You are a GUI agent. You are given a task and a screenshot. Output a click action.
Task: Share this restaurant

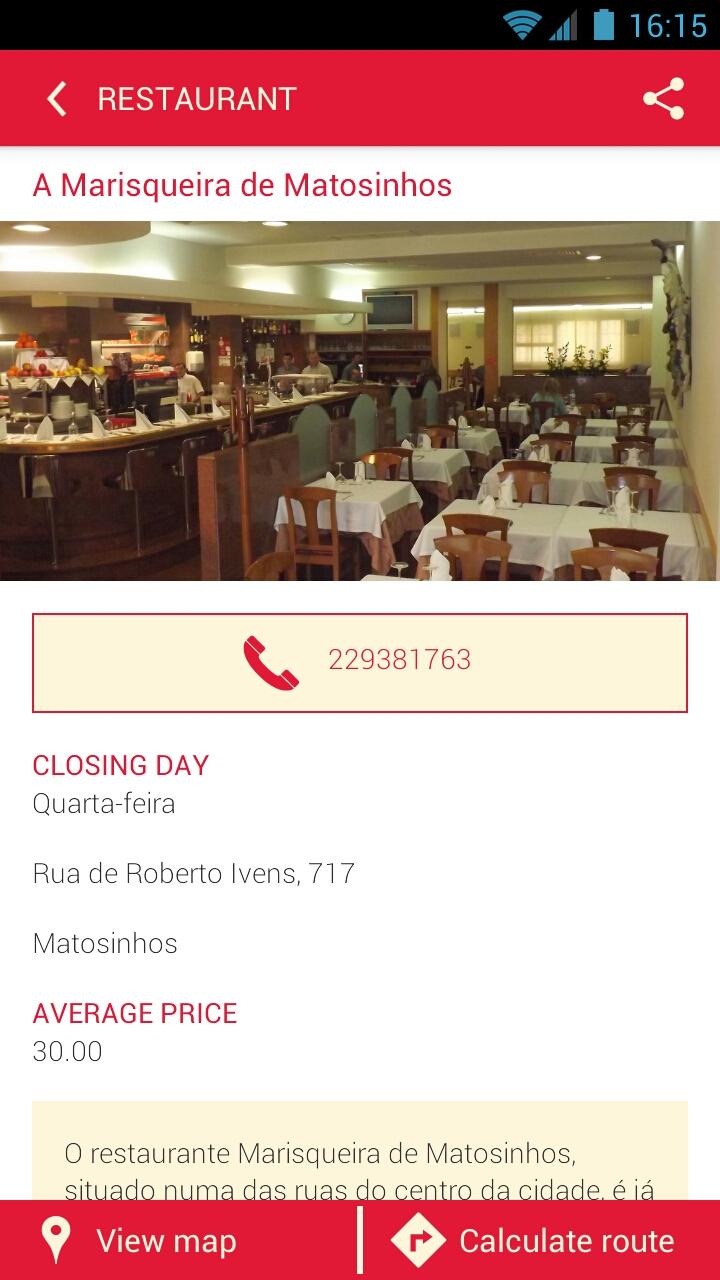pos(663,99)
